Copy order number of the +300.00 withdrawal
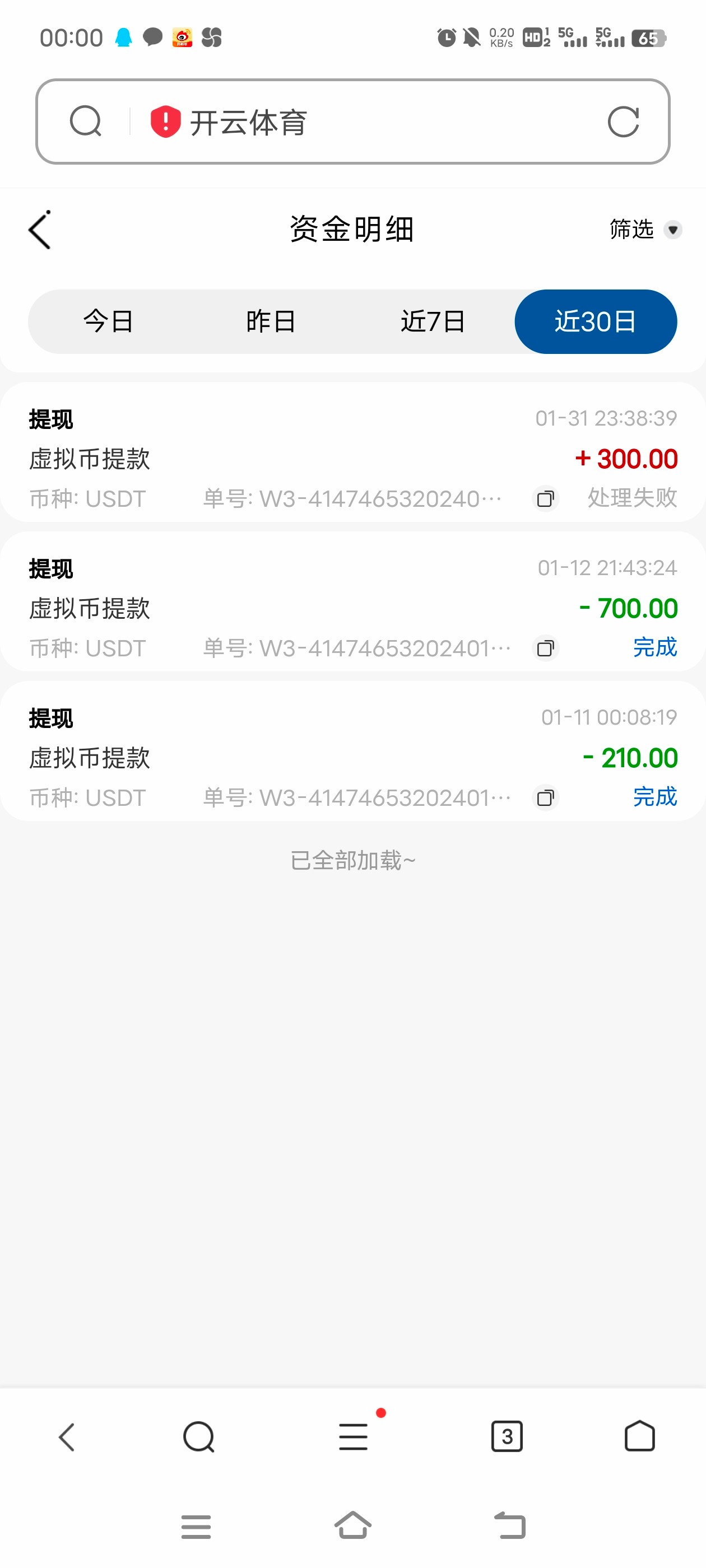Image resolution: width=706 pixels, height=1568 pixels. [x=545, y=498]
